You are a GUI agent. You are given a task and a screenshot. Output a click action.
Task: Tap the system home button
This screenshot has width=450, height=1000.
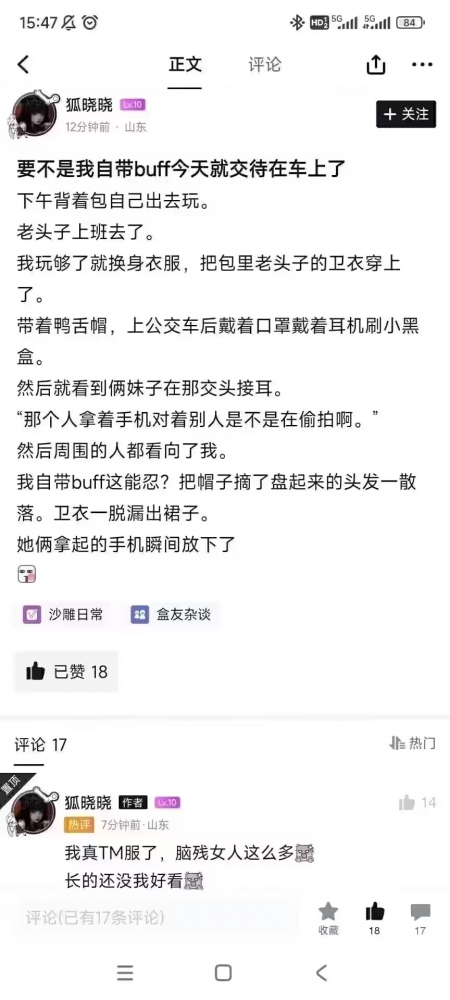point(223,973)
